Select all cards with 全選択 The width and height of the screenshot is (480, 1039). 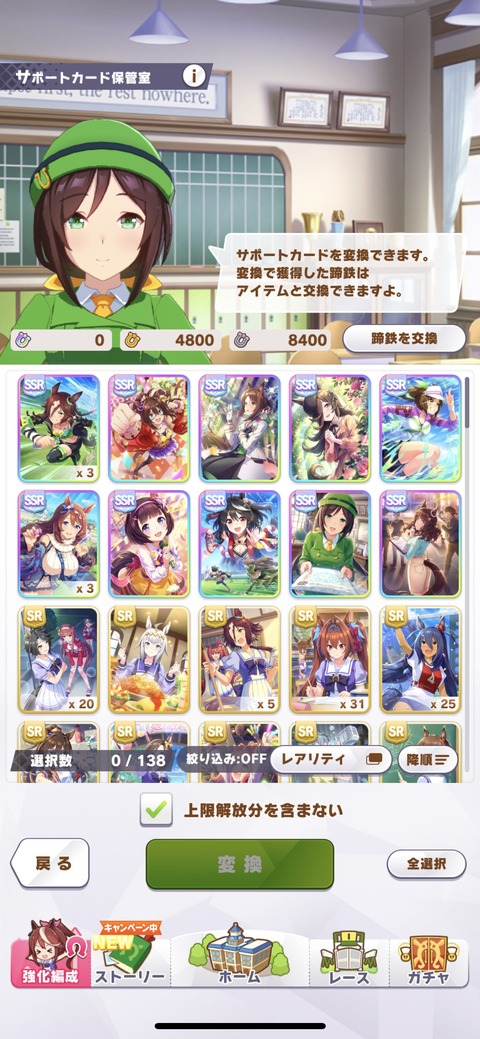(426, 864)
